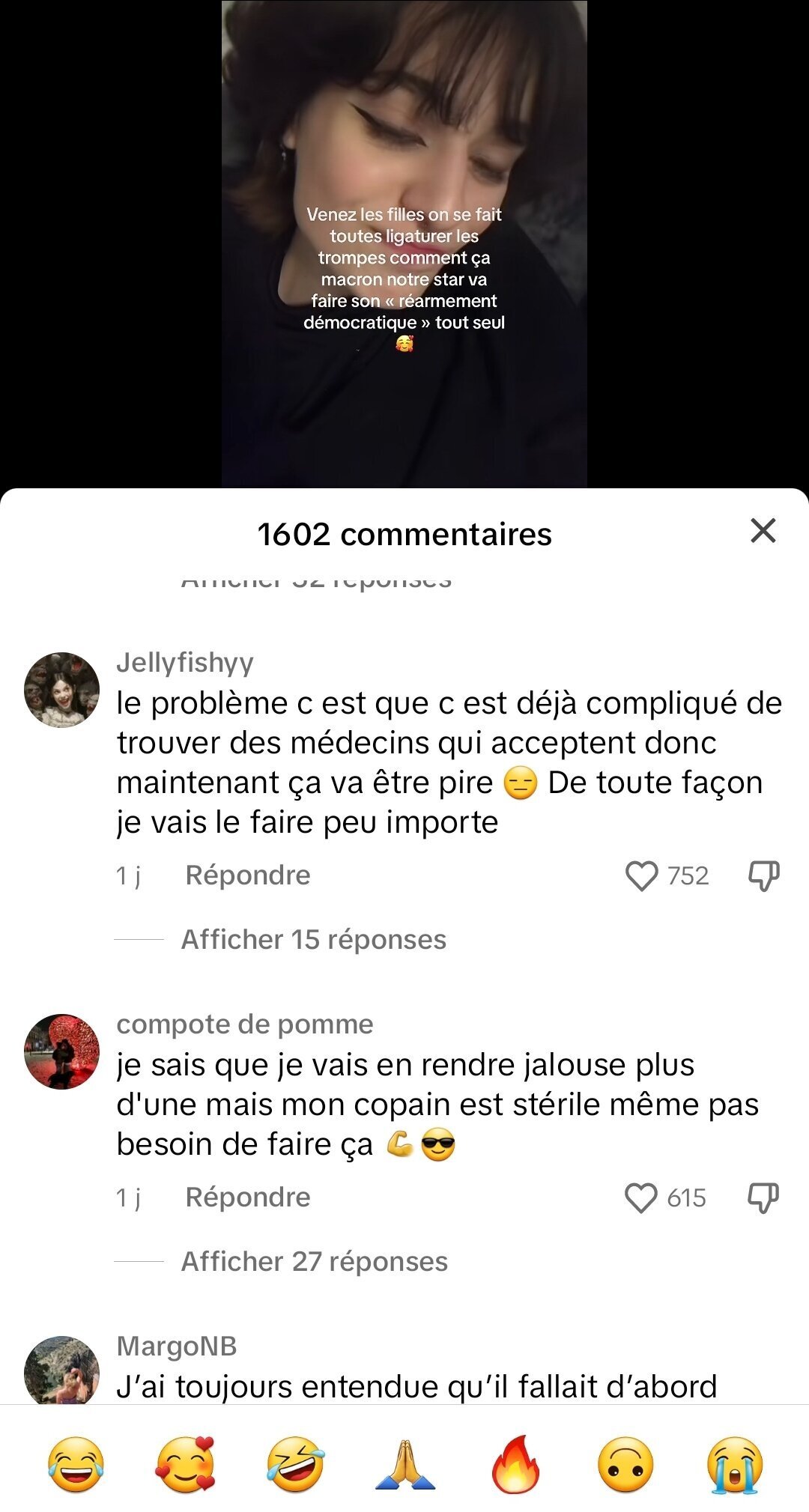The width and height of the screenshot is (809, 1512).
Task: View MargoNB's profile avatar
Action: pos(61,1370)
